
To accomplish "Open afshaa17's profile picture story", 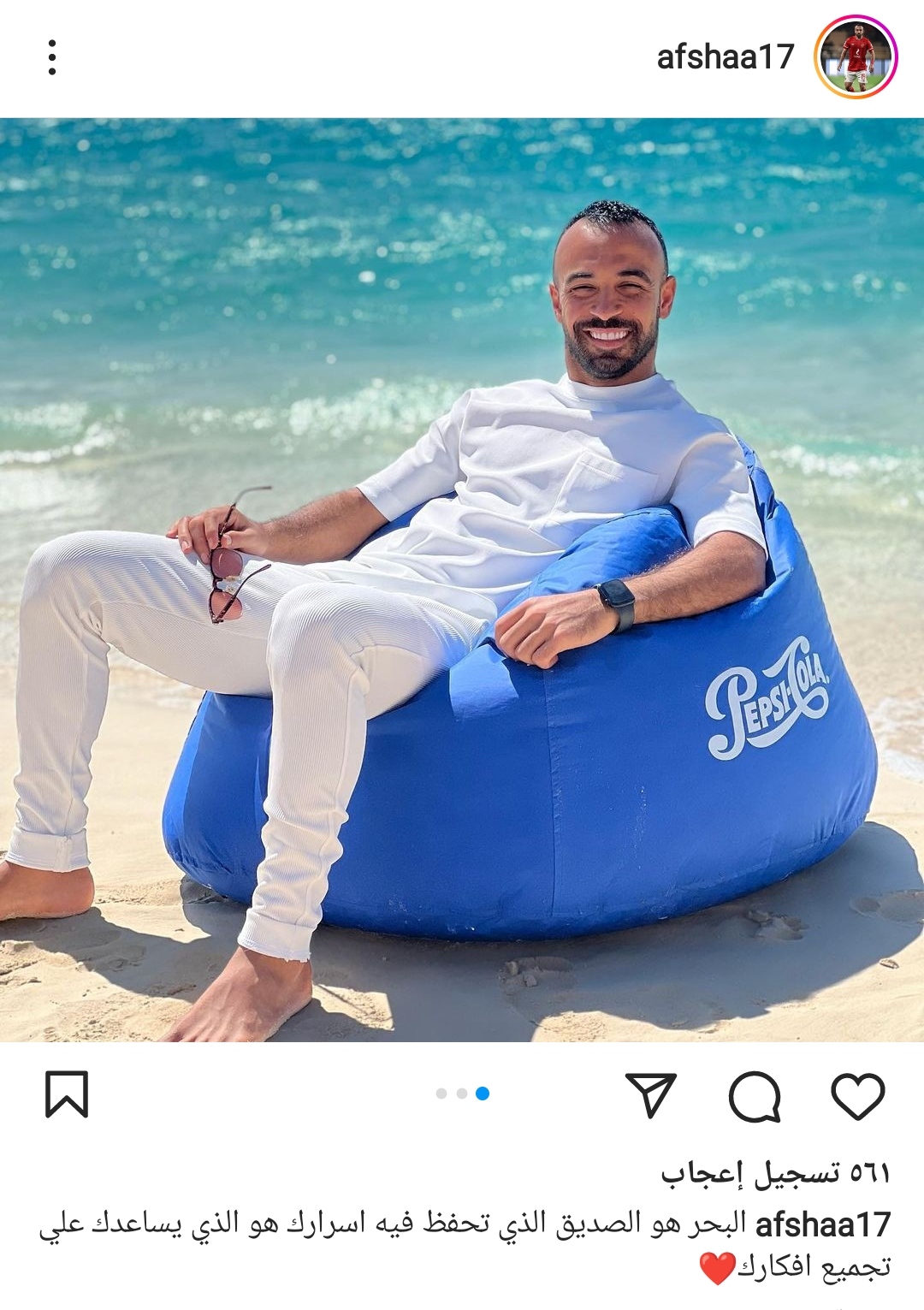I will point(855,57).
